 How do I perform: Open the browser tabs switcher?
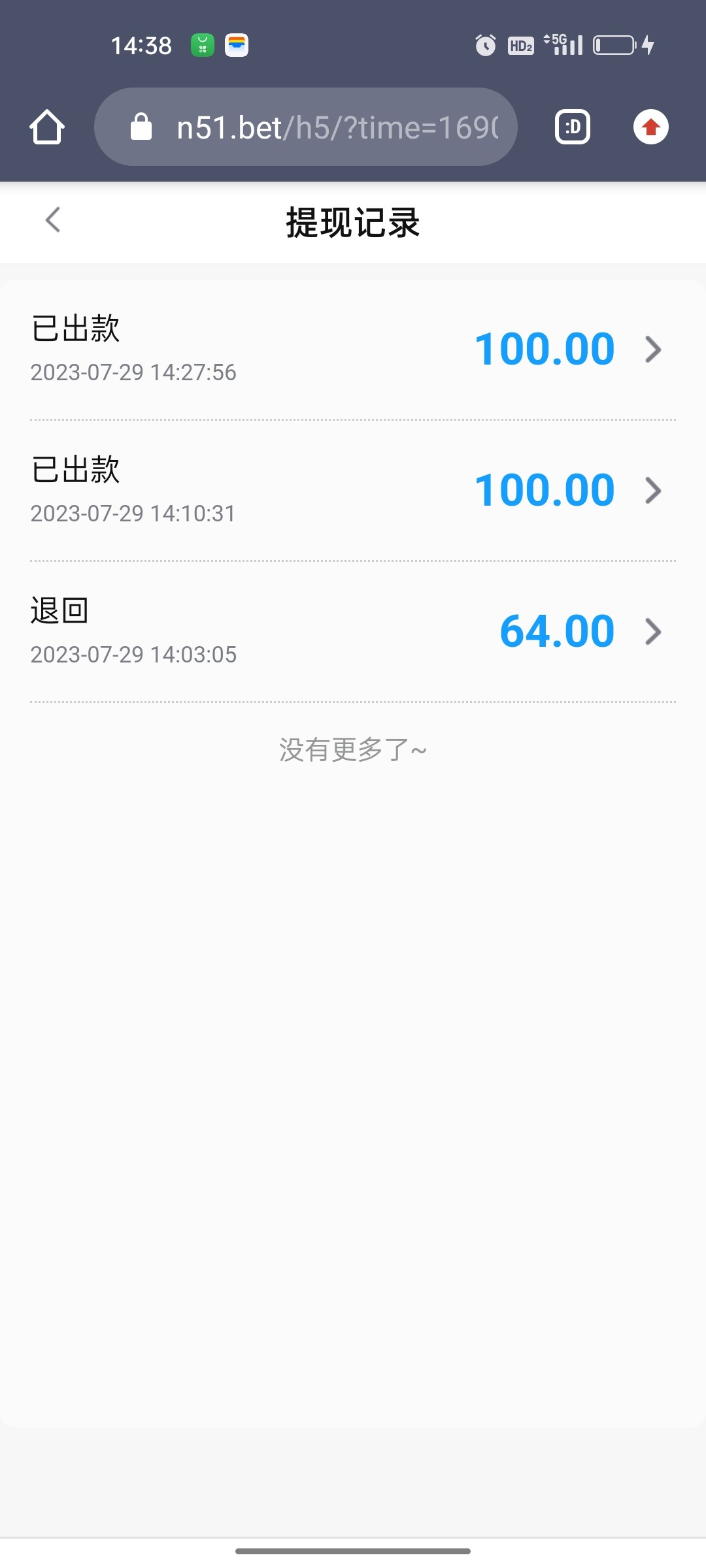tap(572, 127)
